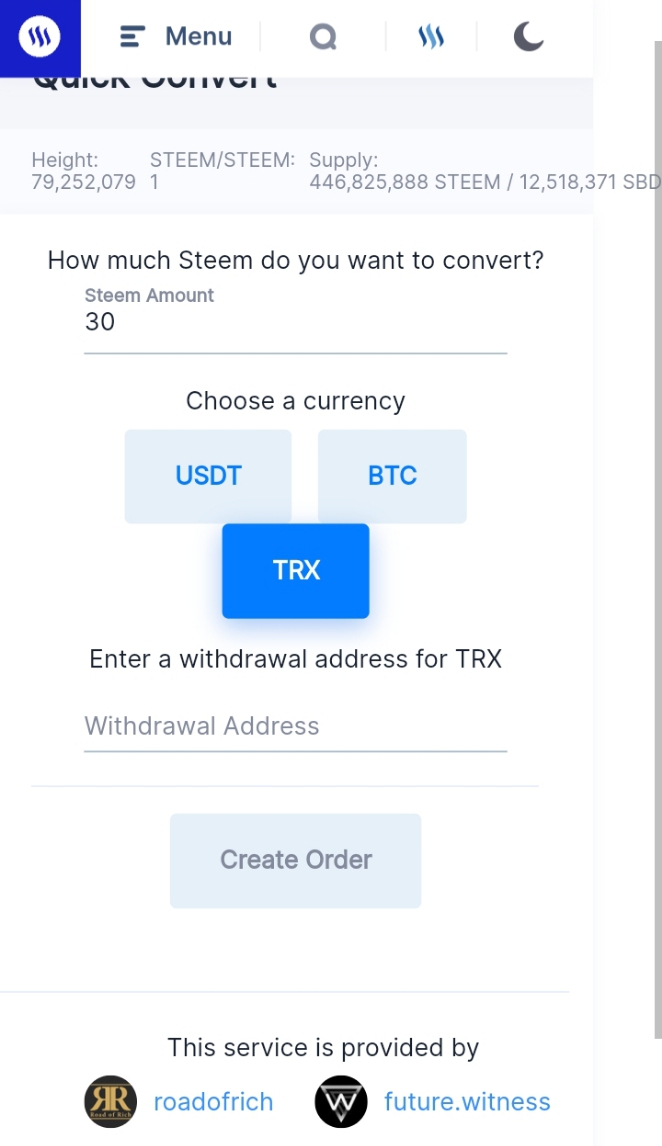Screen dimensions: 662x1146
Task: Tap the Steem wave icon in header
Action: pyautogui.click(x=431, y=37)
